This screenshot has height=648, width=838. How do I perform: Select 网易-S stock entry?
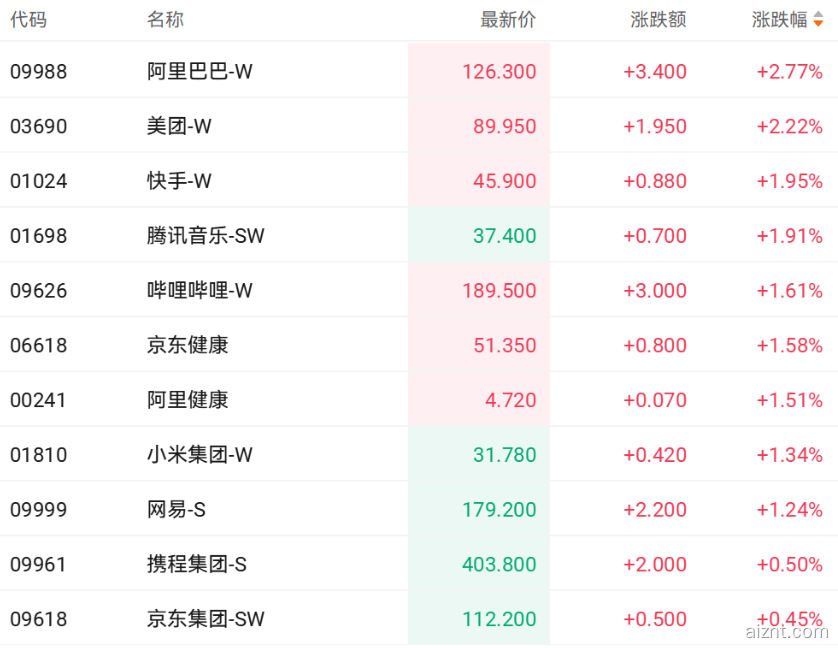click(176, 510)
